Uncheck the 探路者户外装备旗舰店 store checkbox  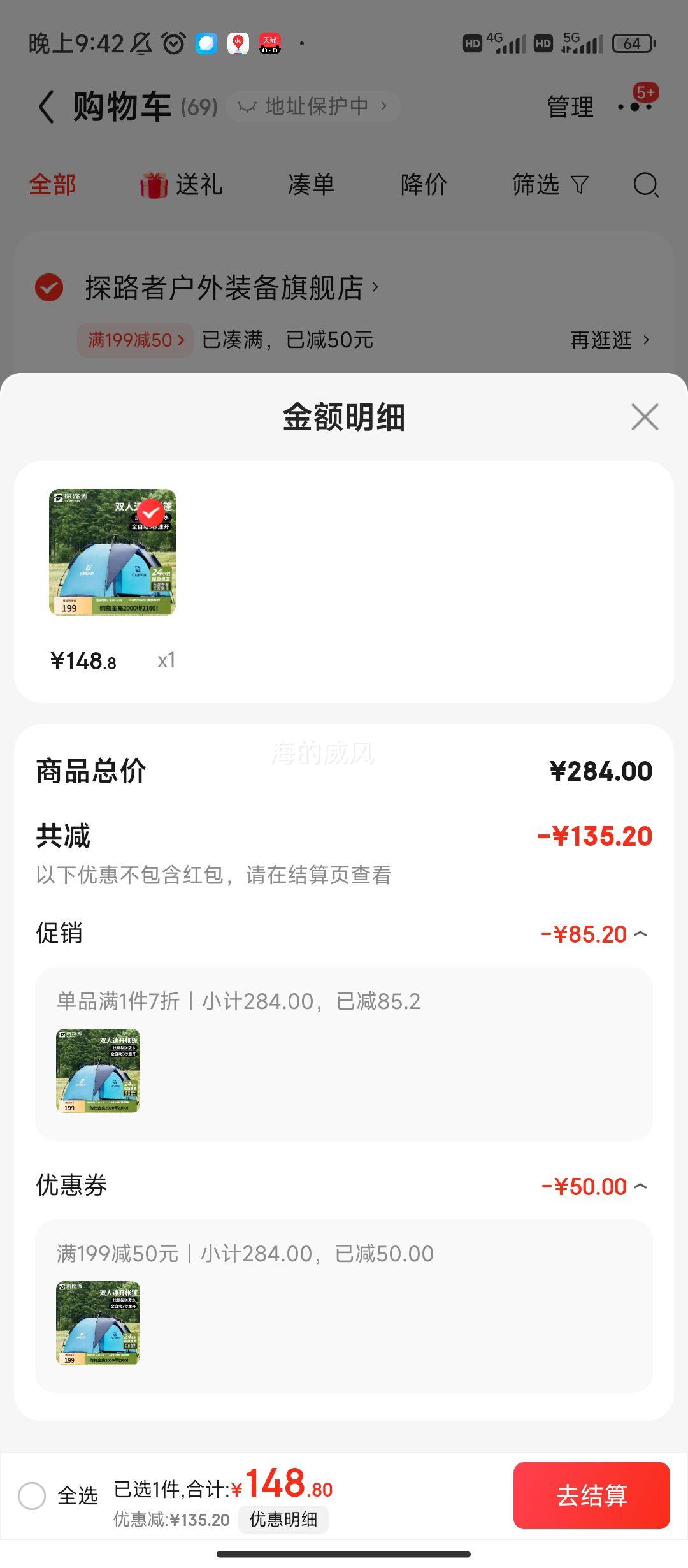tap(49, 287)
